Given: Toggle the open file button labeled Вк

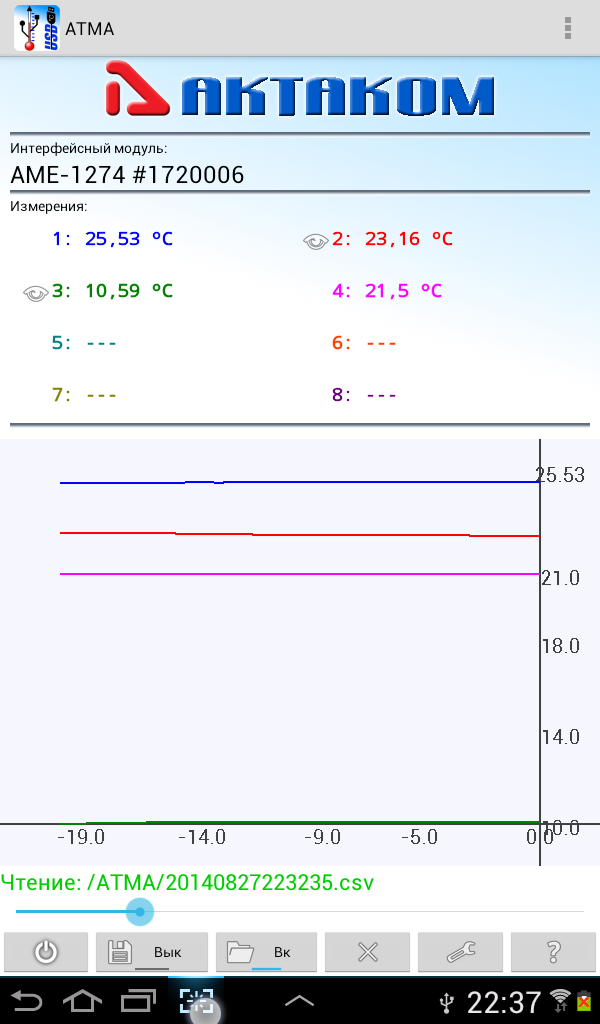Looking at the screenshot, I should [x=266, y=952].
